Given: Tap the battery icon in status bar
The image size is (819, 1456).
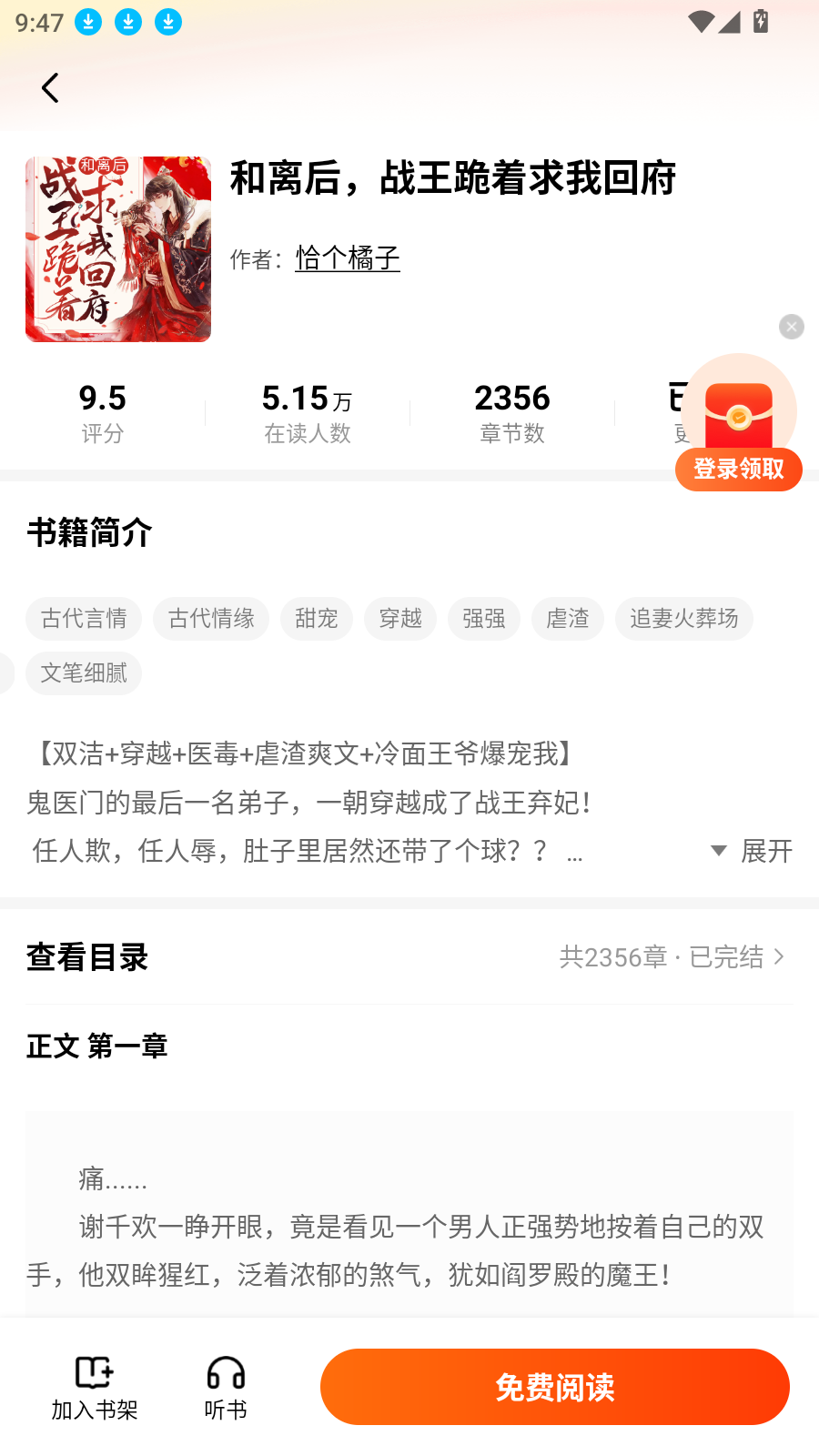Looking at the screenshot, I should pyautogui.click(x=763, y=22).
